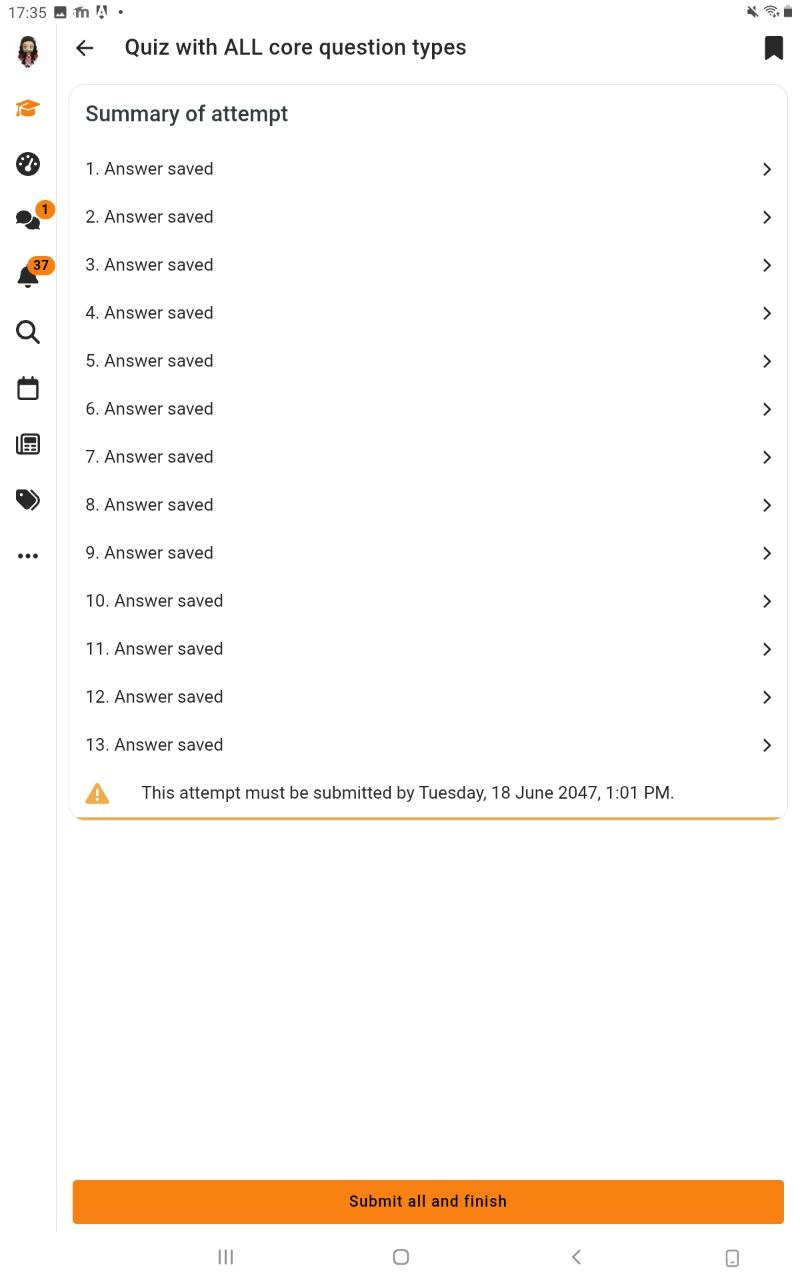Open question 10 Answer saved

click(x=428, y=601)
